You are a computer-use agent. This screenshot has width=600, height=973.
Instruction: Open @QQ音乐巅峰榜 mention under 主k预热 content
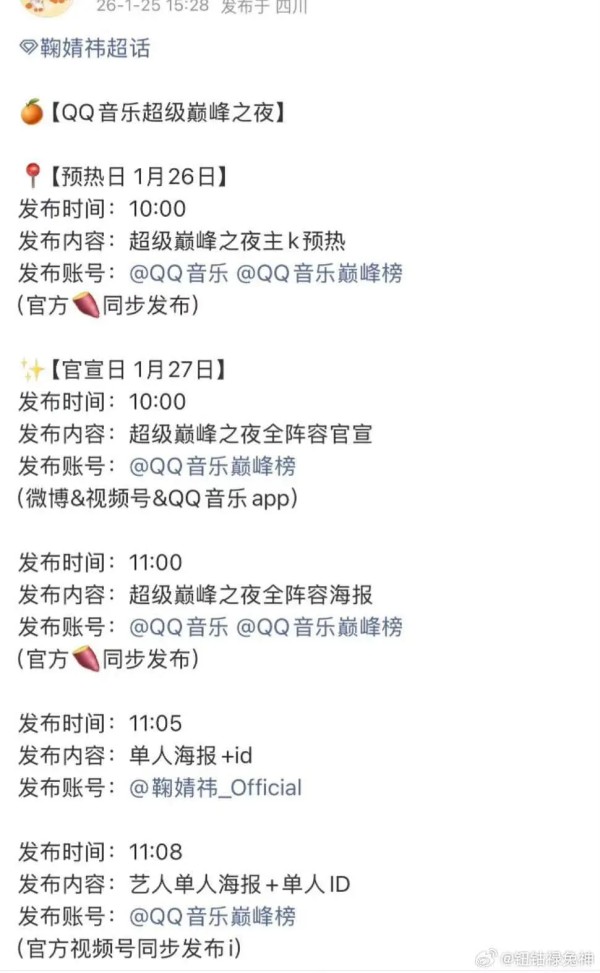pos(319,273)
